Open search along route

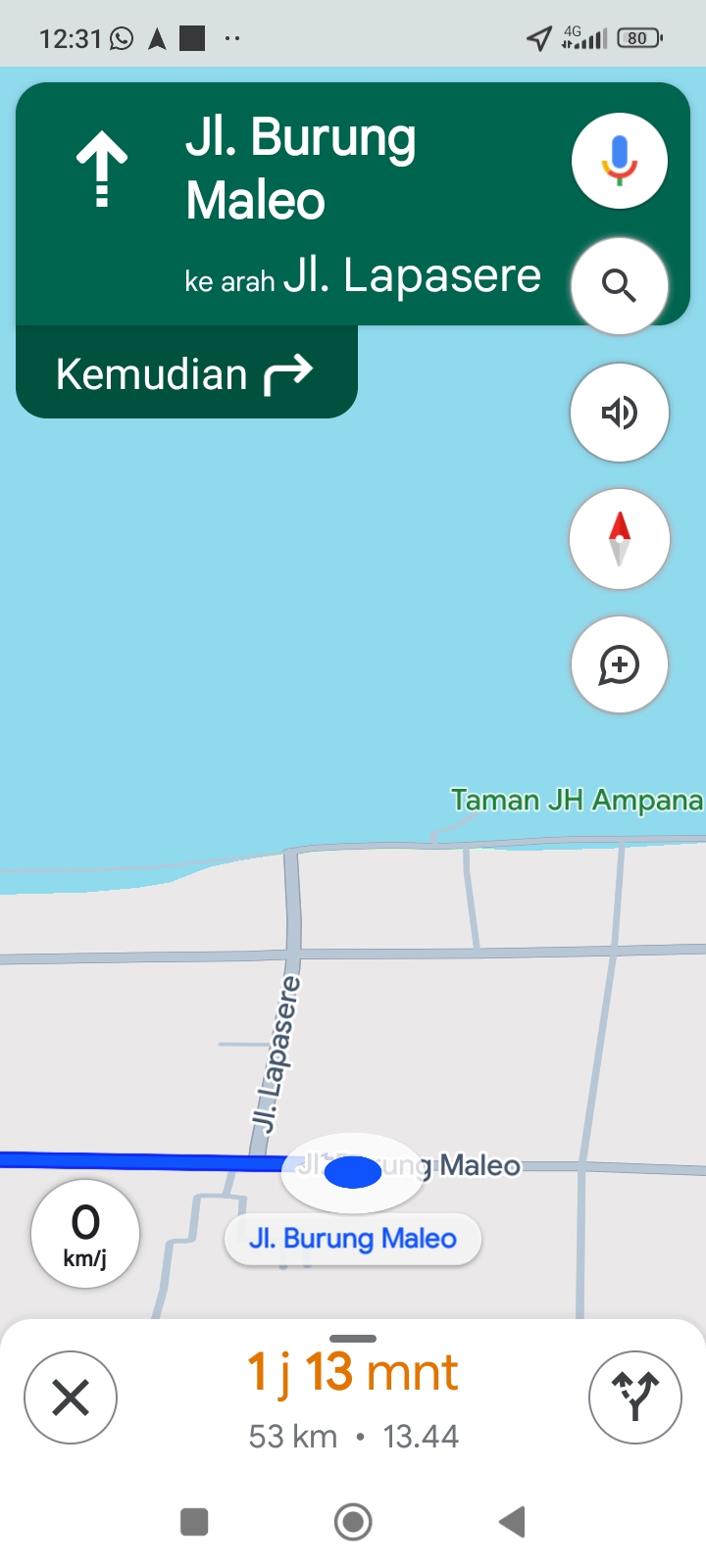tap(620, 286)
